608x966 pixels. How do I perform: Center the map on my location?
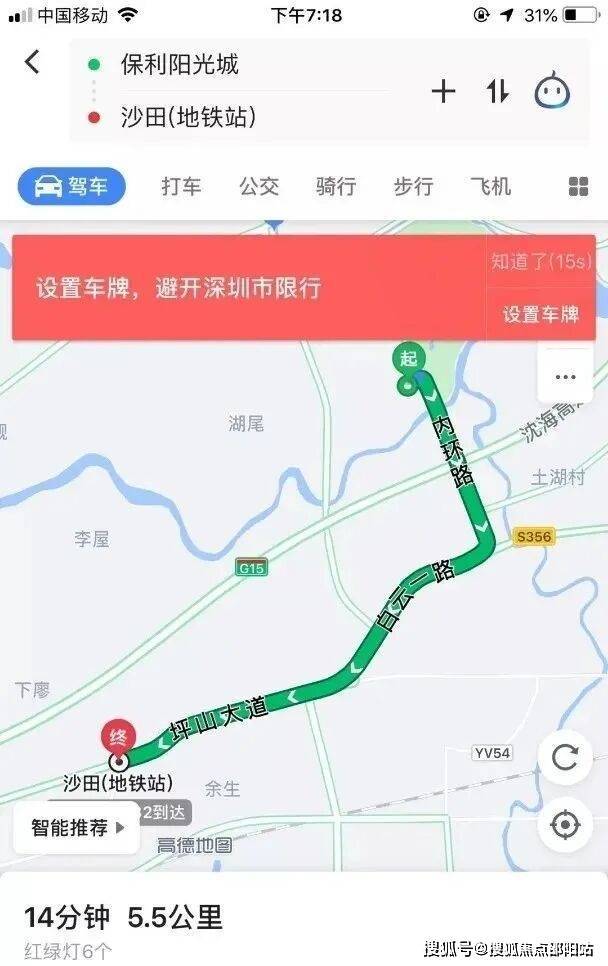click(x=565, y=826)
